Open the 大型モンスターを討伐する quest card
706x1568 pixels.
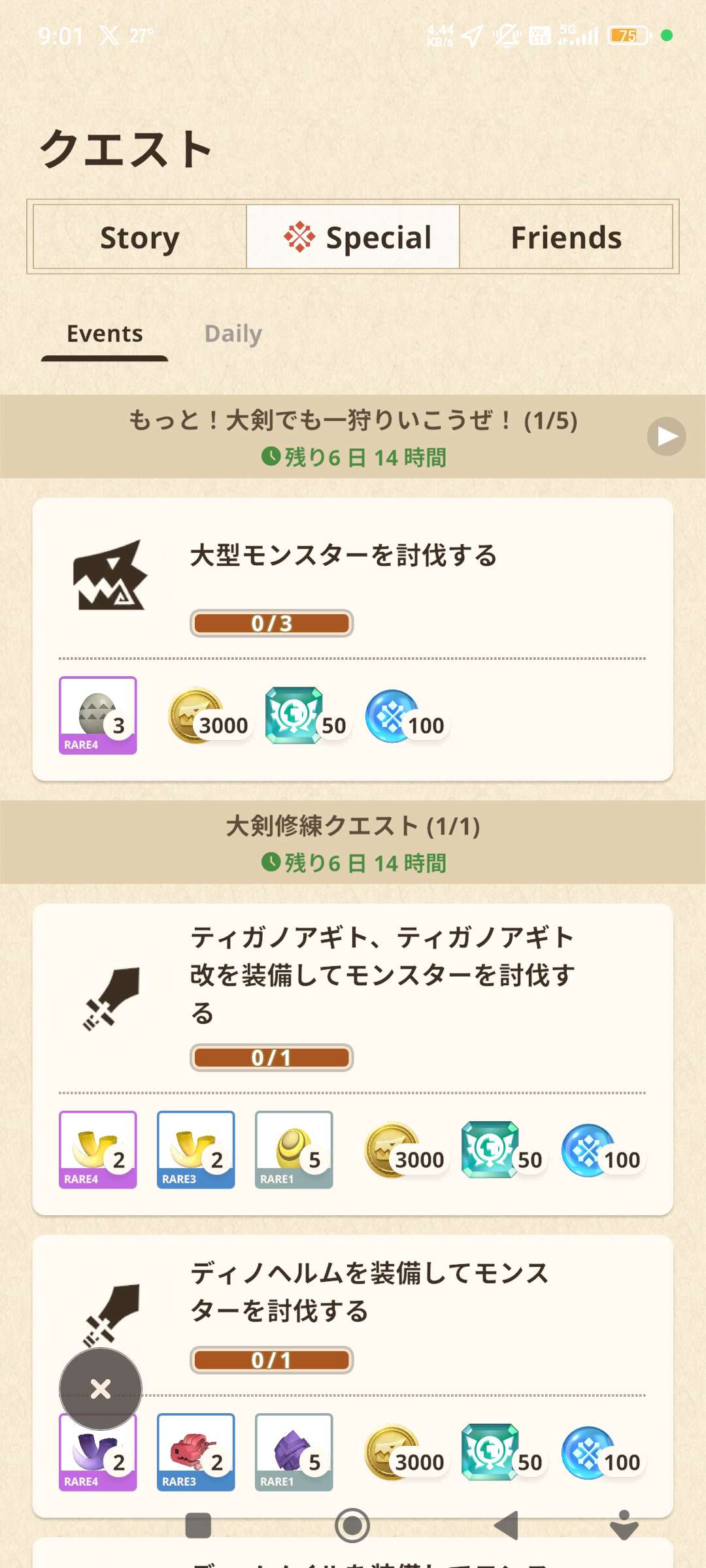353,588
